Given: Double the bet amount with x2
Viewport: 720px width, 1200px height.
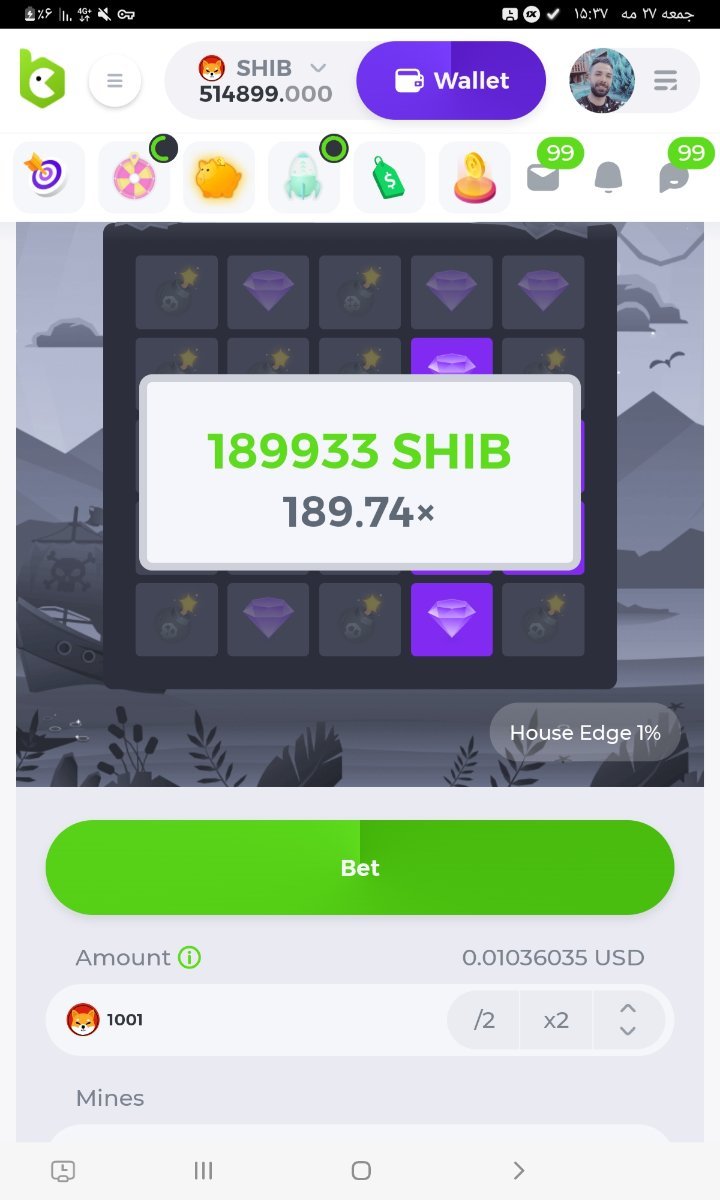Looking at the screenshot, I should [556, 1020].
